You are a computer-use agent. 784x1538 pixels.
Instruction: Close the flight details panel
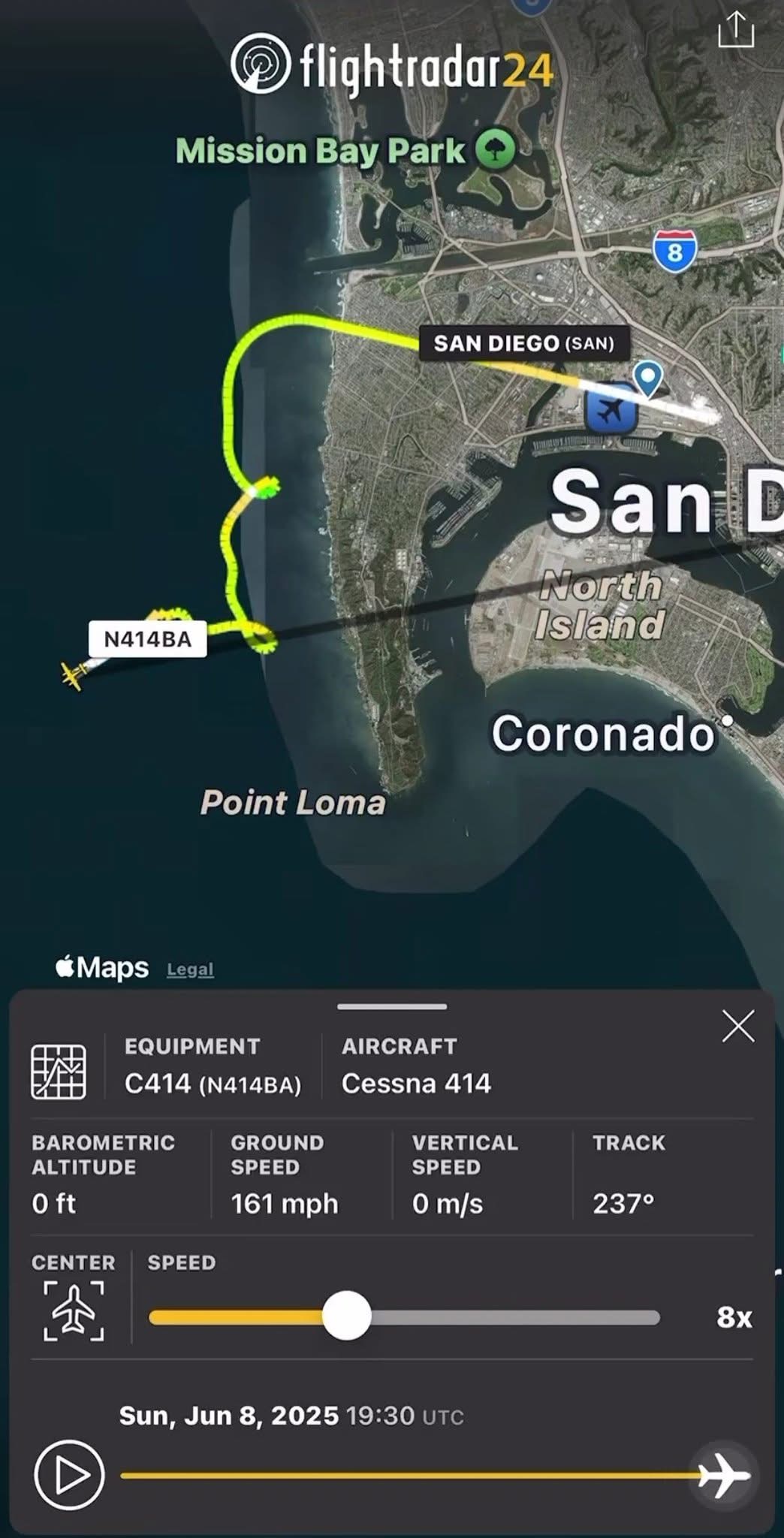click(737, 1026)
